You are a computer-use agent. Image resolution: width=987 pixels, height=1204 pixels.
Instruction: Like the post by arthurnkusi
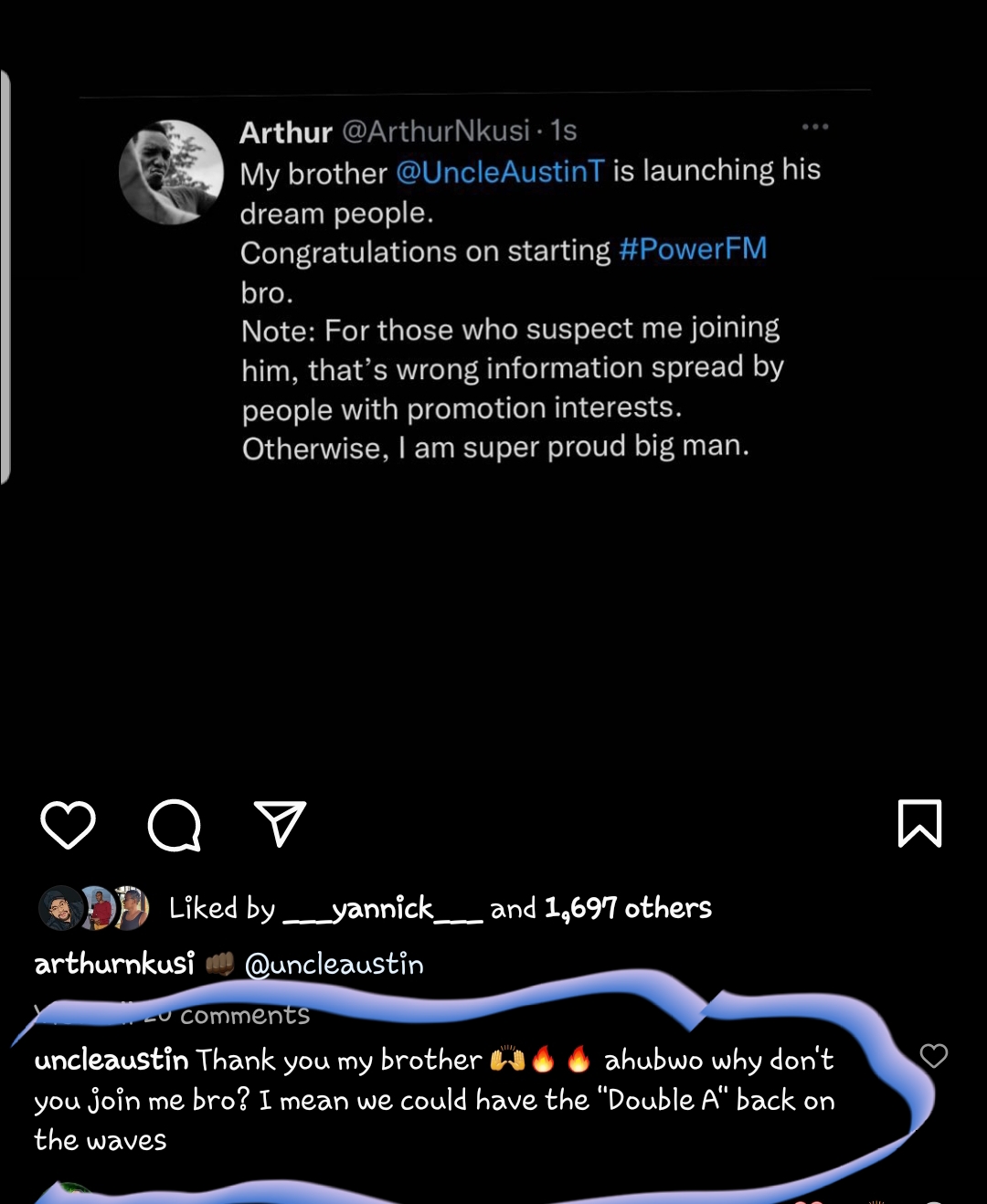69,824
